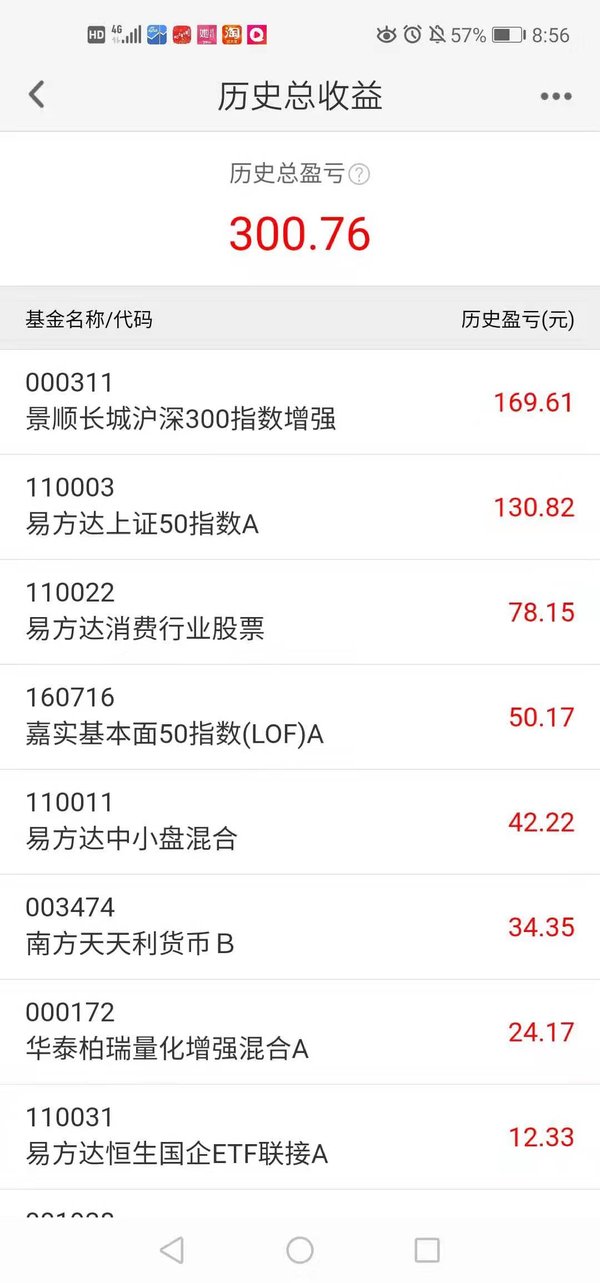Go back using the top-left arrow
This screenshot has height=1283, width=600.
point(37,95)
